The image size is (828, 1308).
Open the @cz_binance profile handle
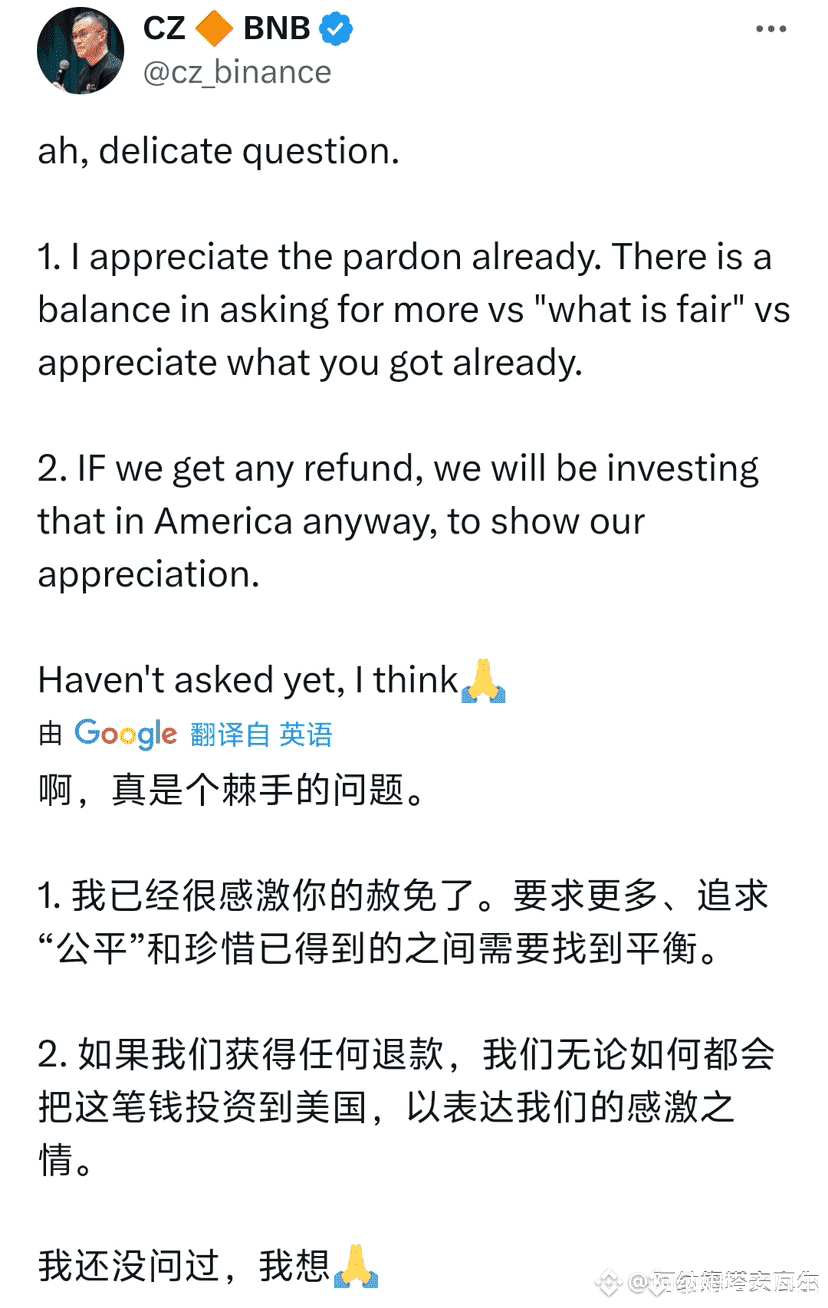(237, 73)
